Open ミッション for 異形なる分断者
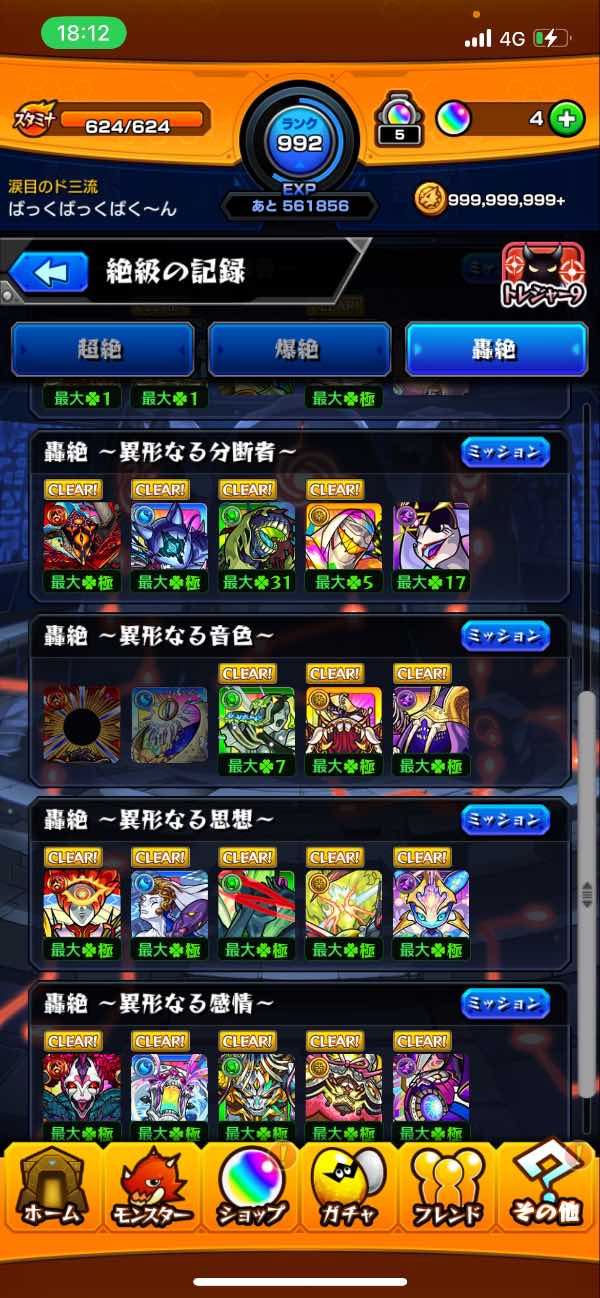The image size is (600, 1298). 506,452
